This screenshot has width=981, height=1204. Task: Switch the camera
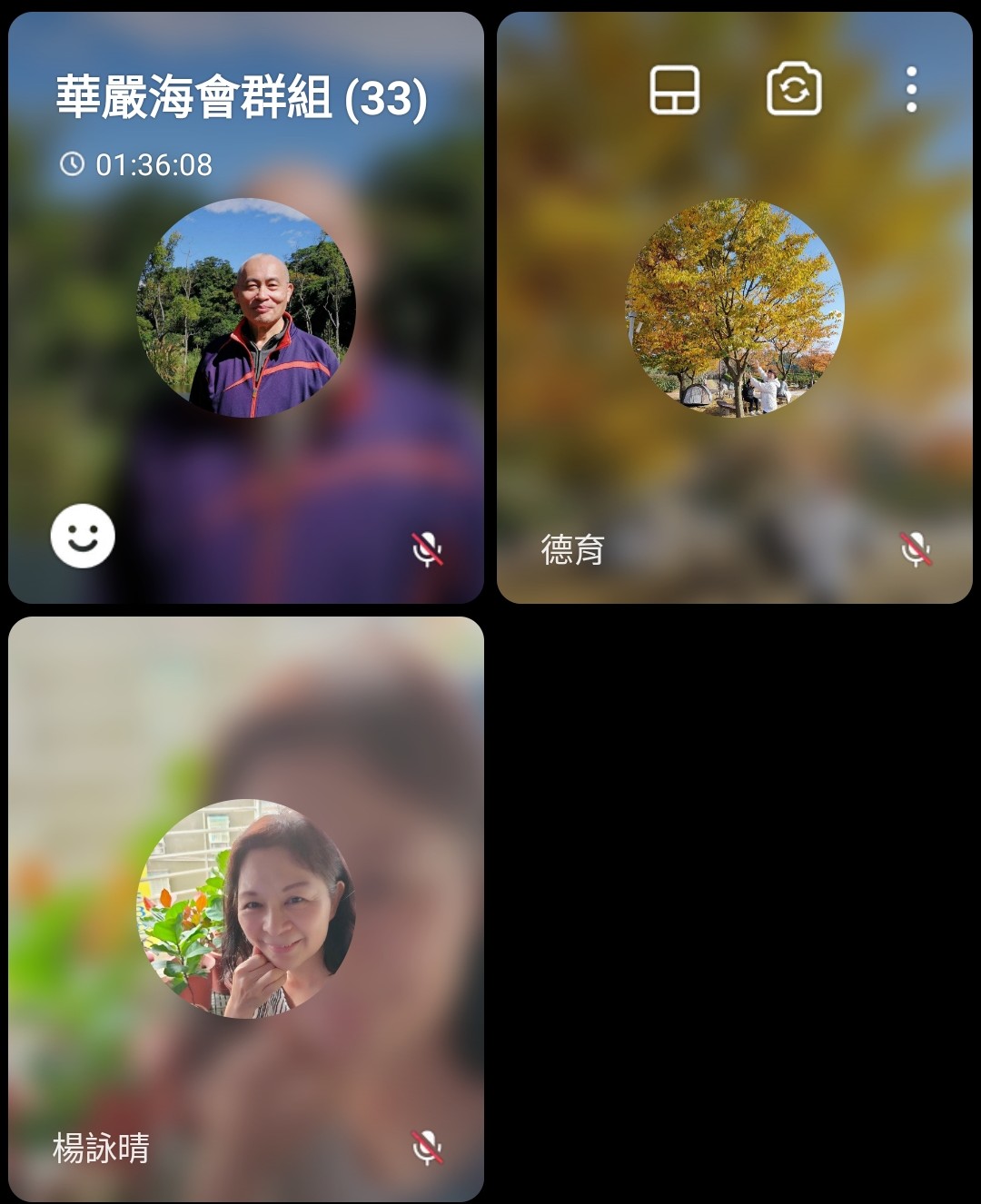click(x=794, y=90)
